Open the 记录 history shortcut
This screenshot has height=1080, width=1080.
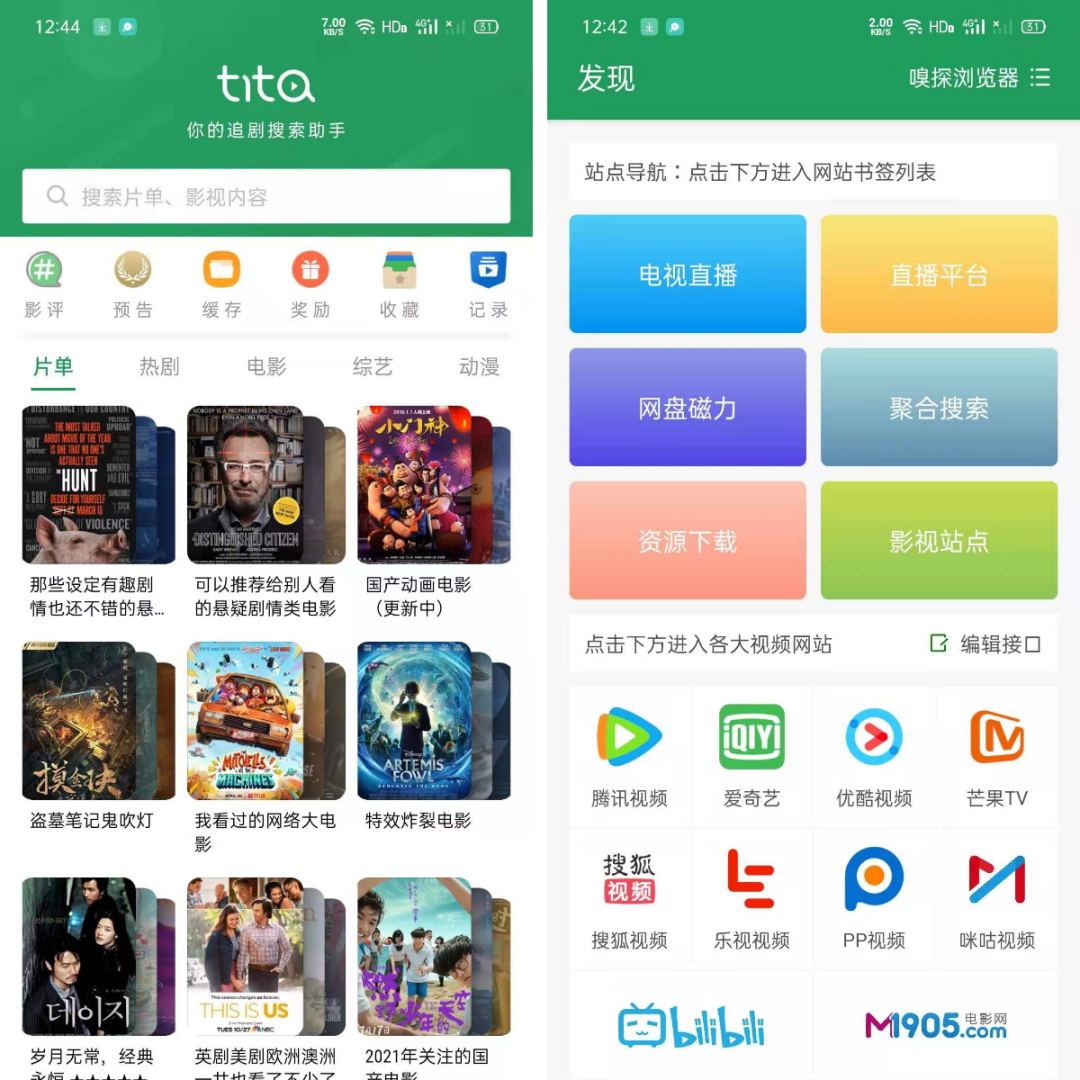[x=488, y=285]
